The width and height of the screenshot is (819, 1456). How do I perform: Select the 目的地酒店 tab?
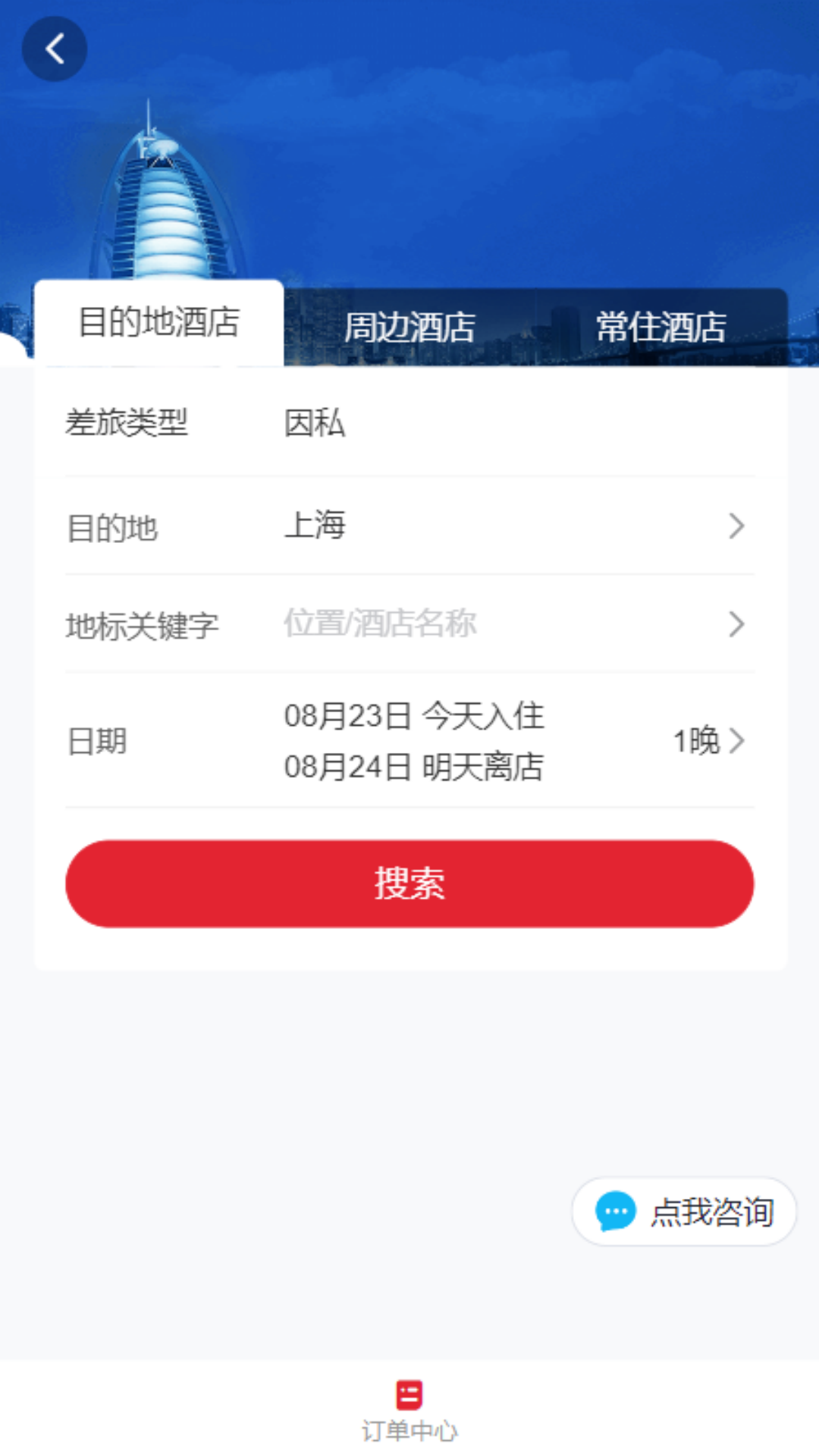pyautogui.click(x=159, y=323)
